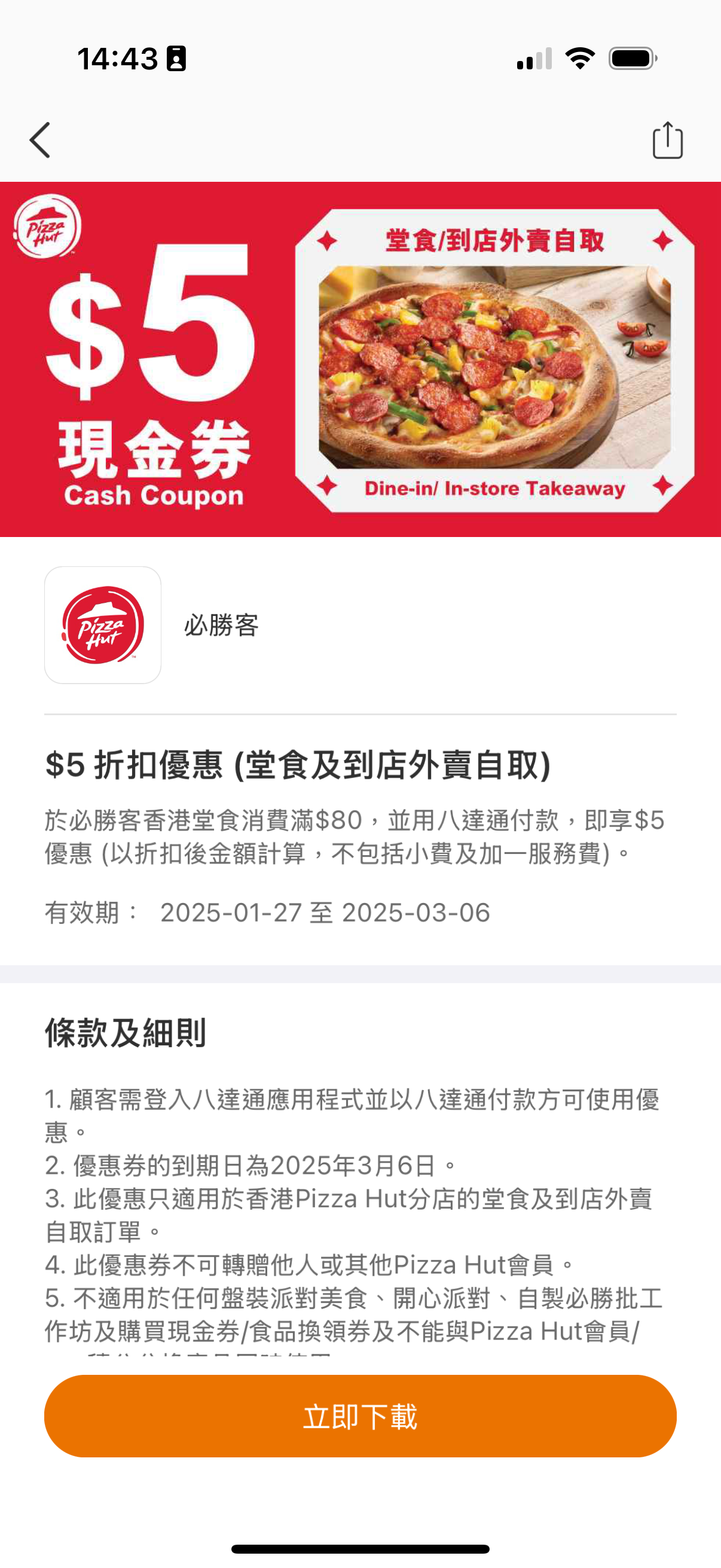This screenshot has width=721, height=1568.
Task: Tap the home indicator bar at the bottom
Action: coord(360,1546)
